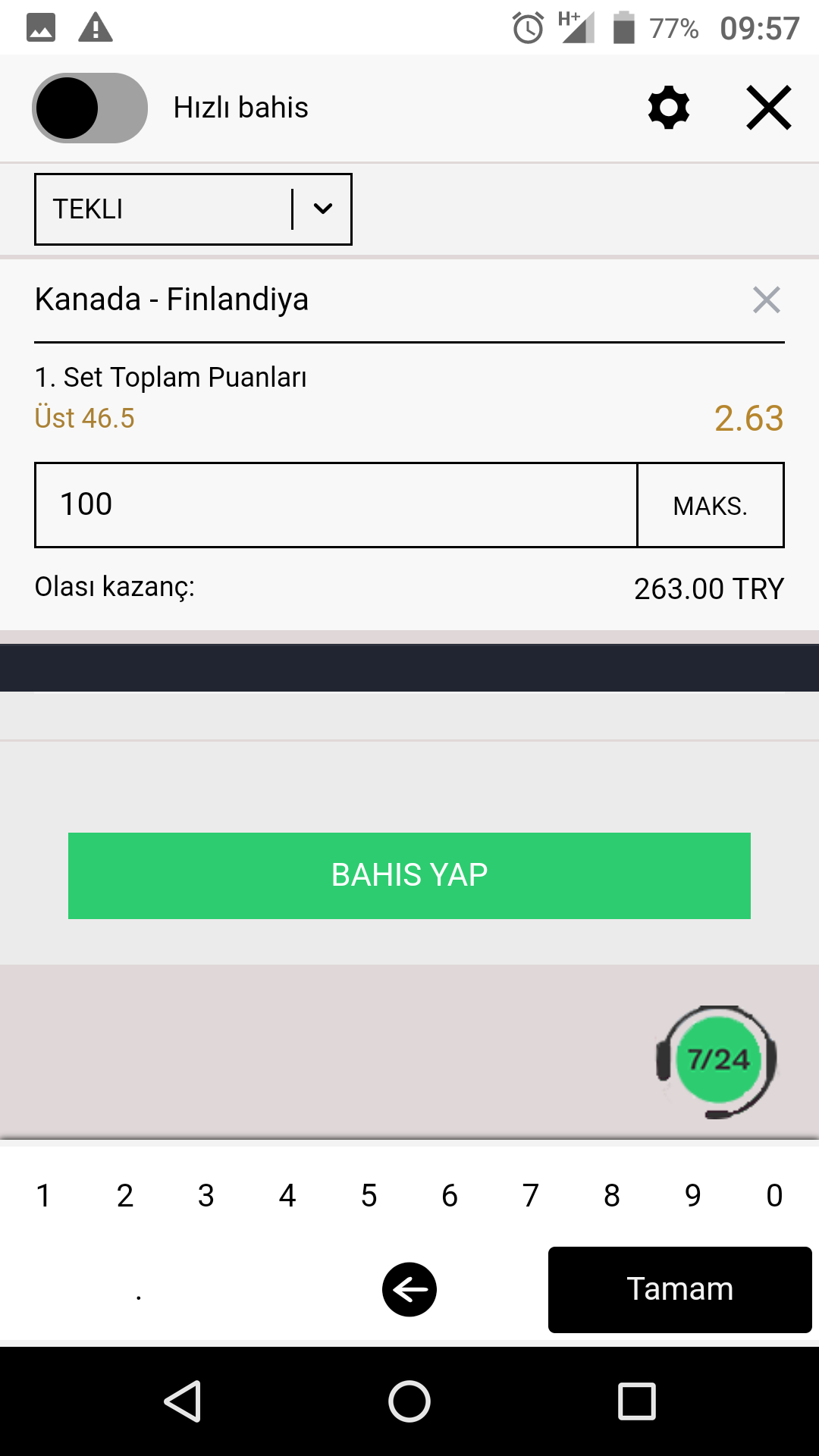The image size is (819, 1456).
Task: Set maximum stake with MAKS. button
Action: [x=711, y=504]
